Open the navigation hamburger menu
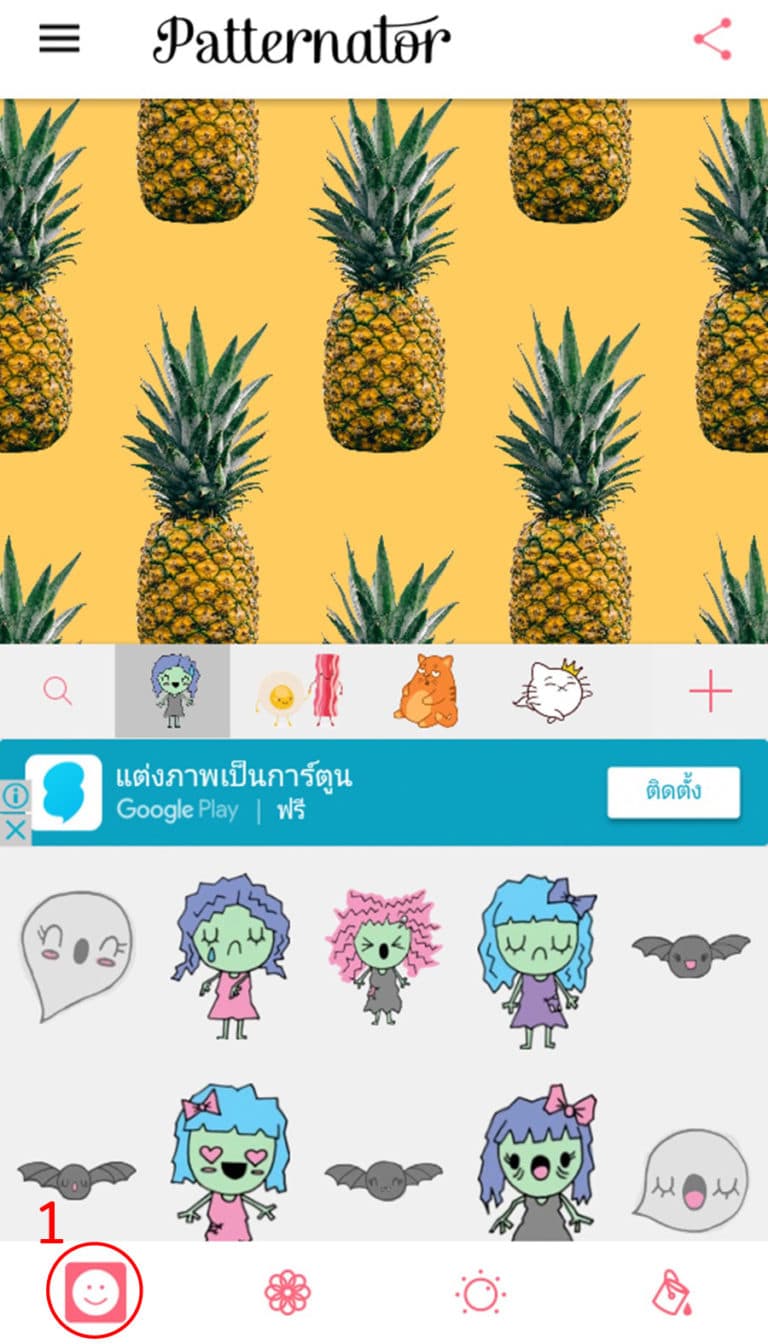Viewport: 768px width, 1344px height. (x=60, y=38)
